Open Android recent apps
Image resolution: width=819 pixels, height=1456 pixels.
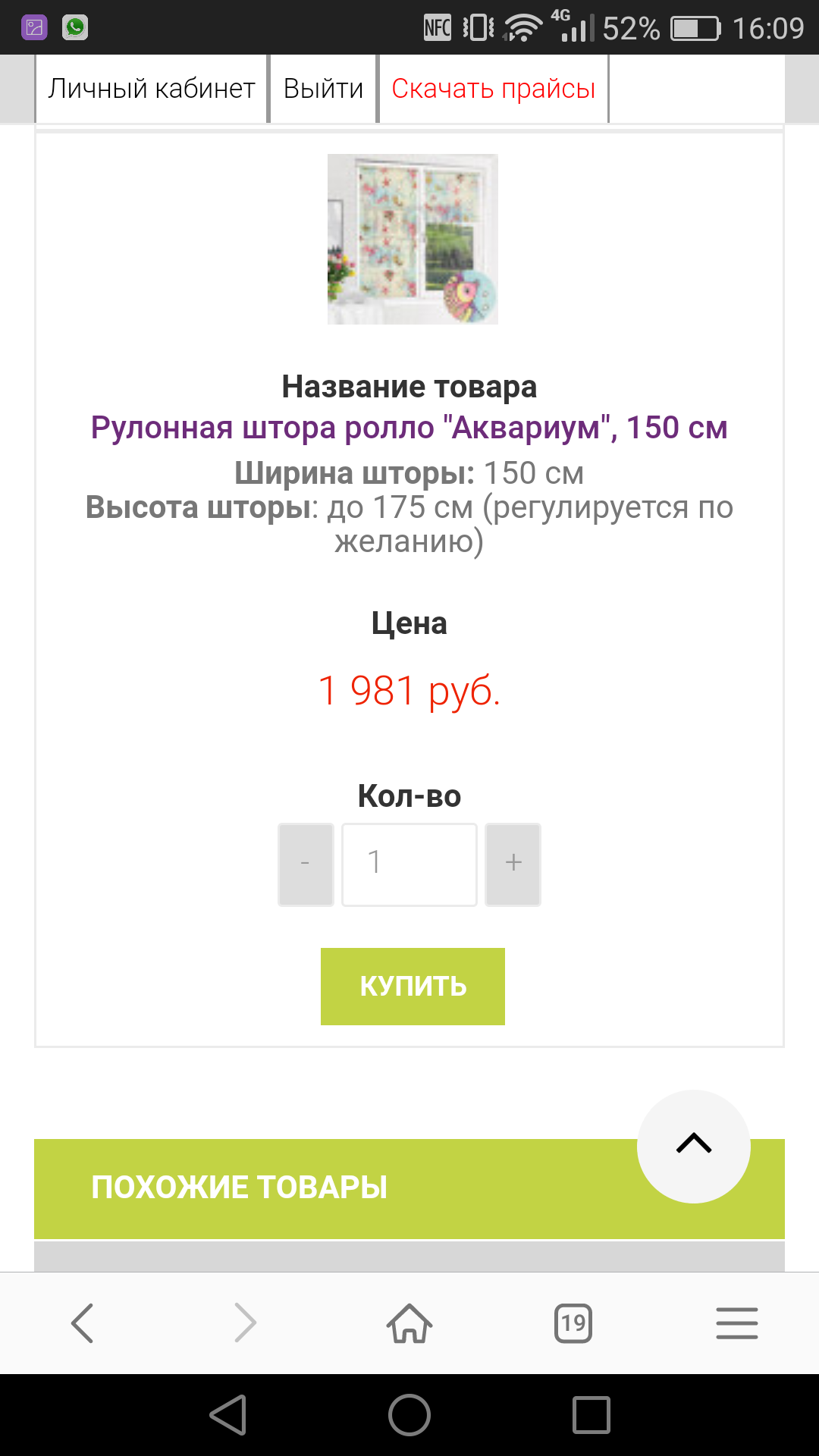(x=591, y=1415)
